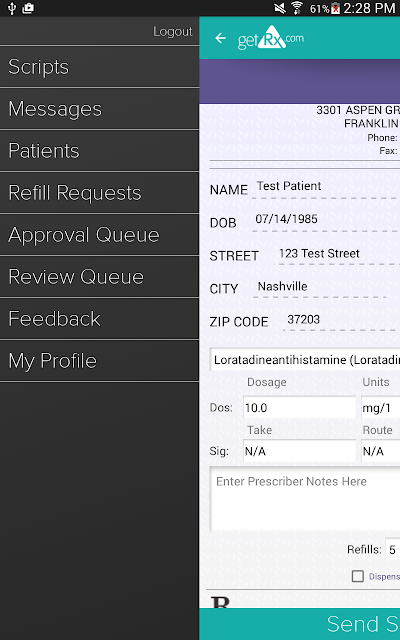Tap the back arrow beside the getRx logo
This screenshot has width=400, height=640.
point(220,38)
